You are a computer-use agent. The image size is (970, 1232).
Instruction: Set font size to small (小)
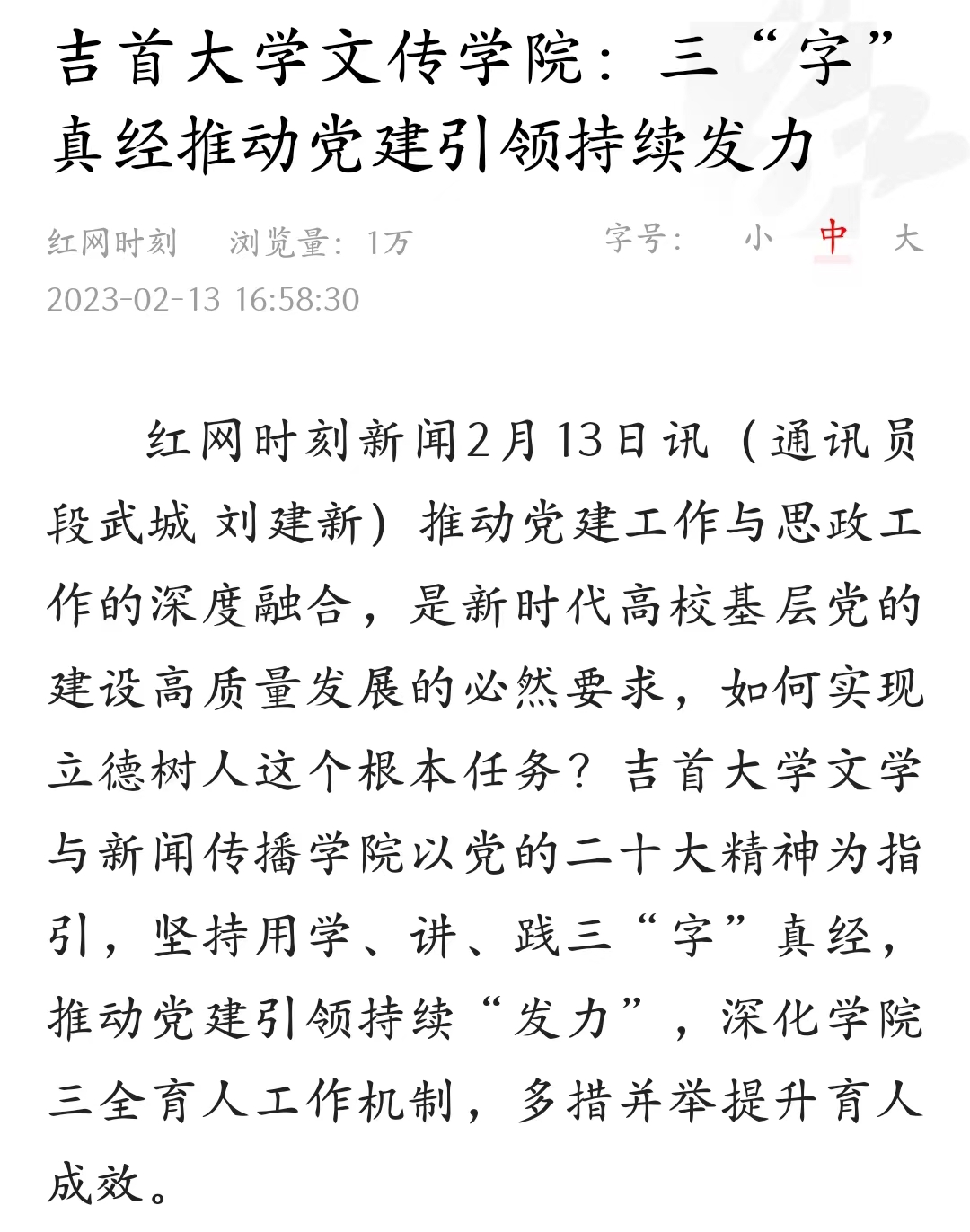click(758, 238)
